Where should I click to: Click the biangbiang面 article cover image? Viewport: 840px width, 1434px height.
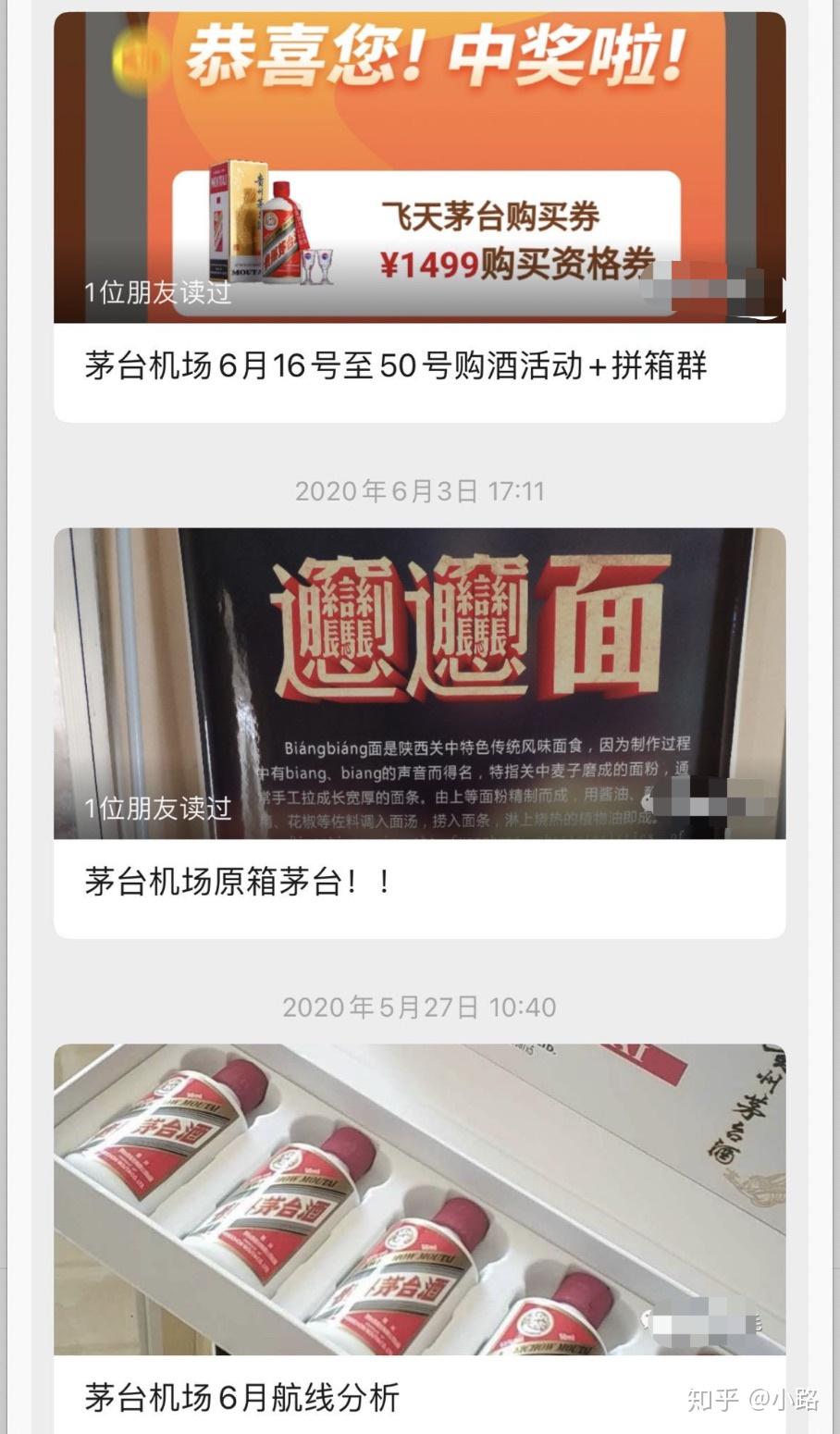click(421, 680)
